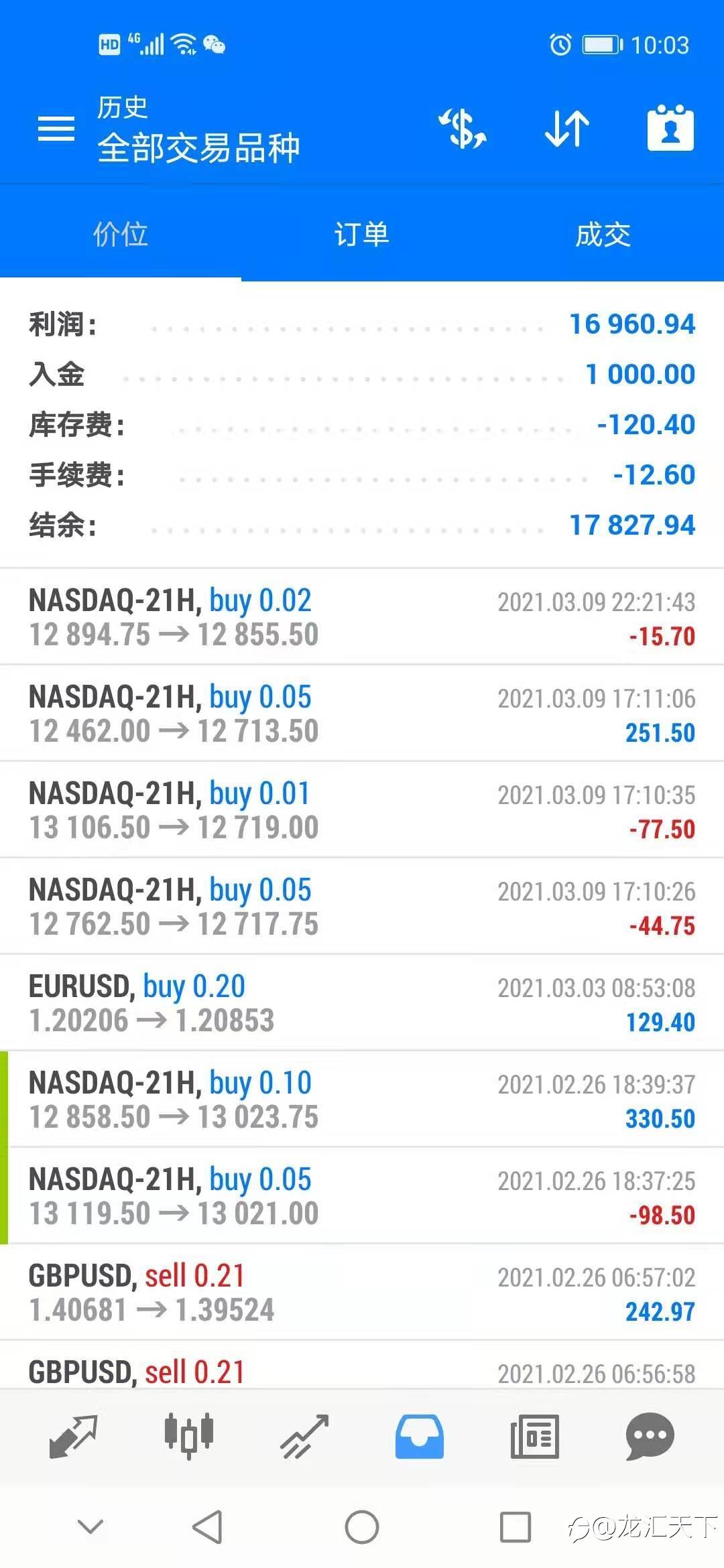This screenshot has height=1568, width=724.
Task: Open GBPUSD sell trade with 242.97 profit
Action: [x=362, y=1293]
